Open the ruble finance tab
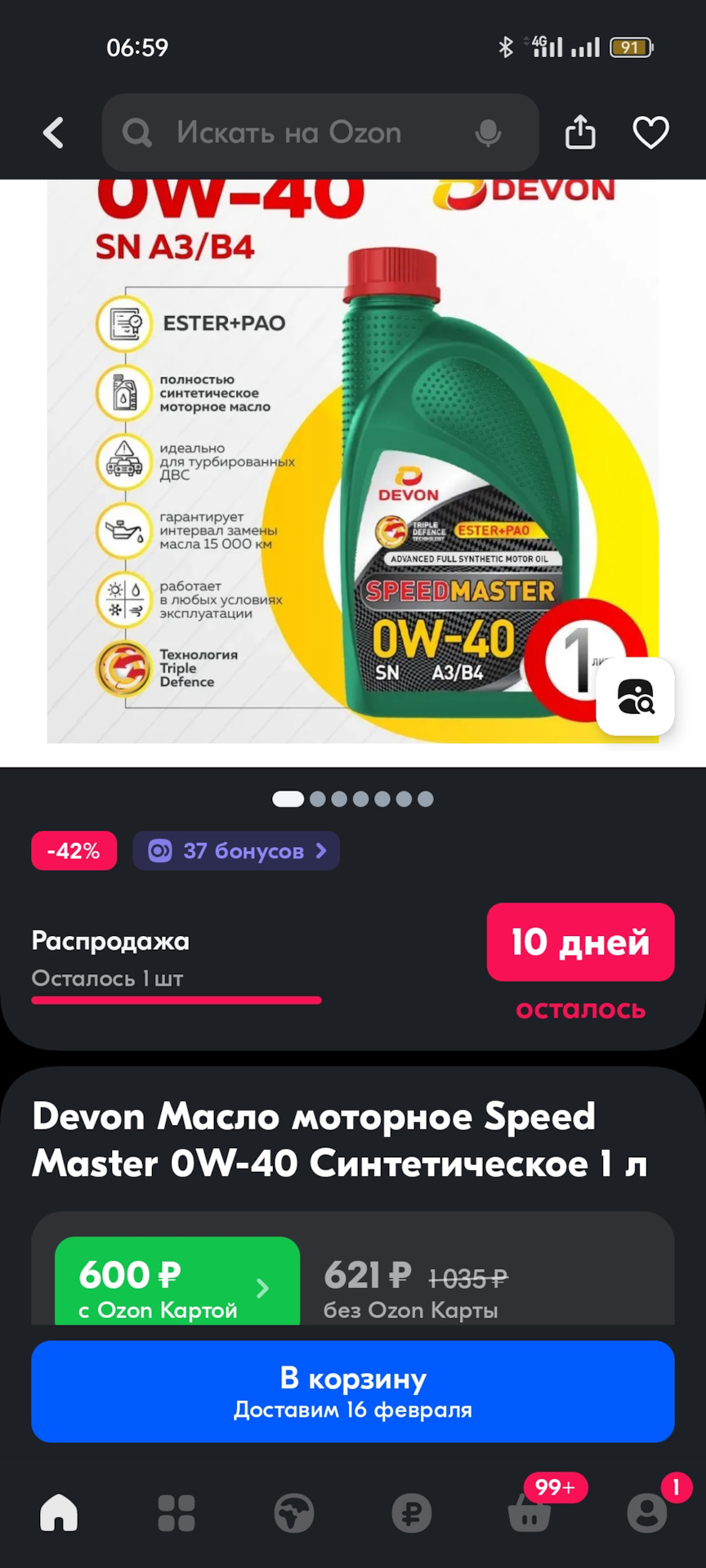Viewport: 706px width, 1568px height. coord(411,1512)
